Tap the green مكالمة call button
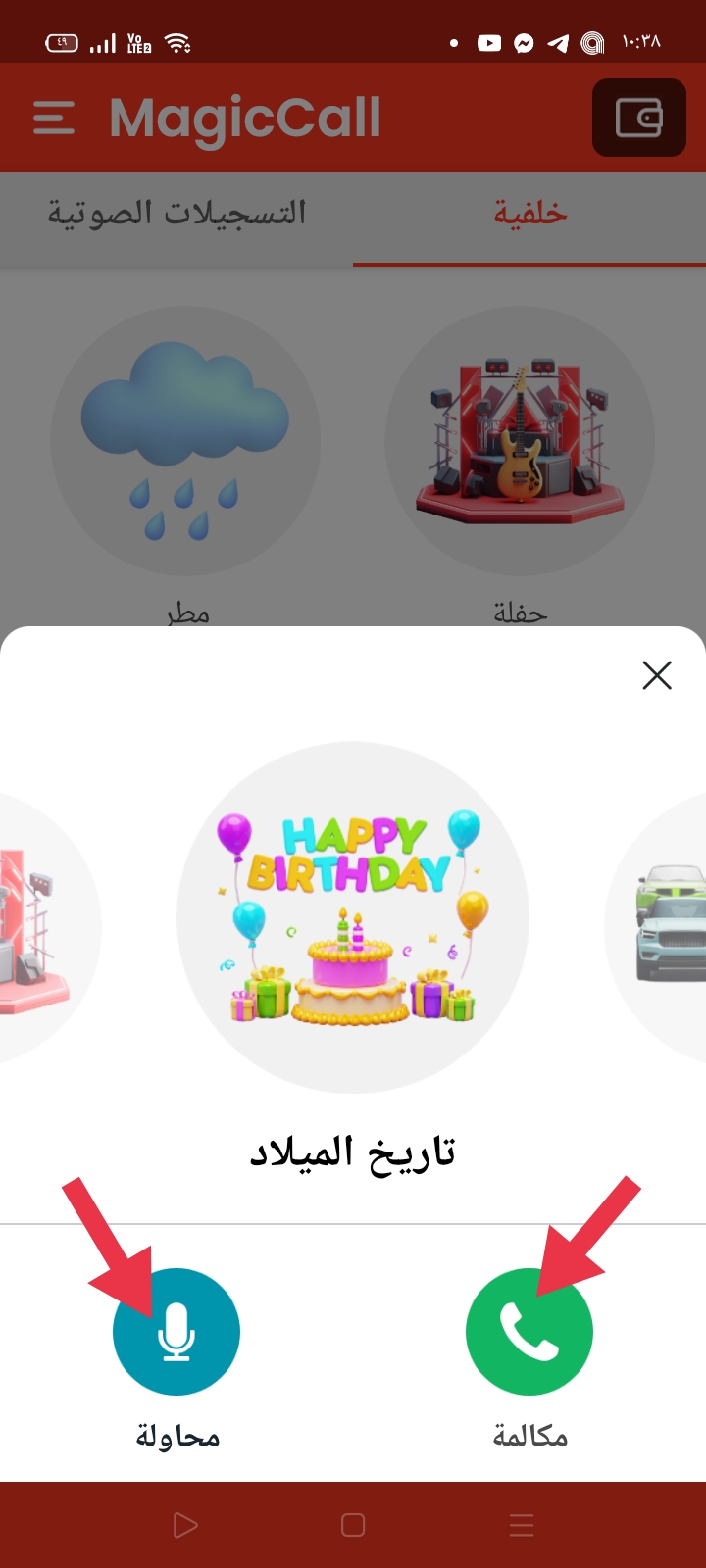The width and height of the screenshot is (706, 1568). (x=529, y=1332)
